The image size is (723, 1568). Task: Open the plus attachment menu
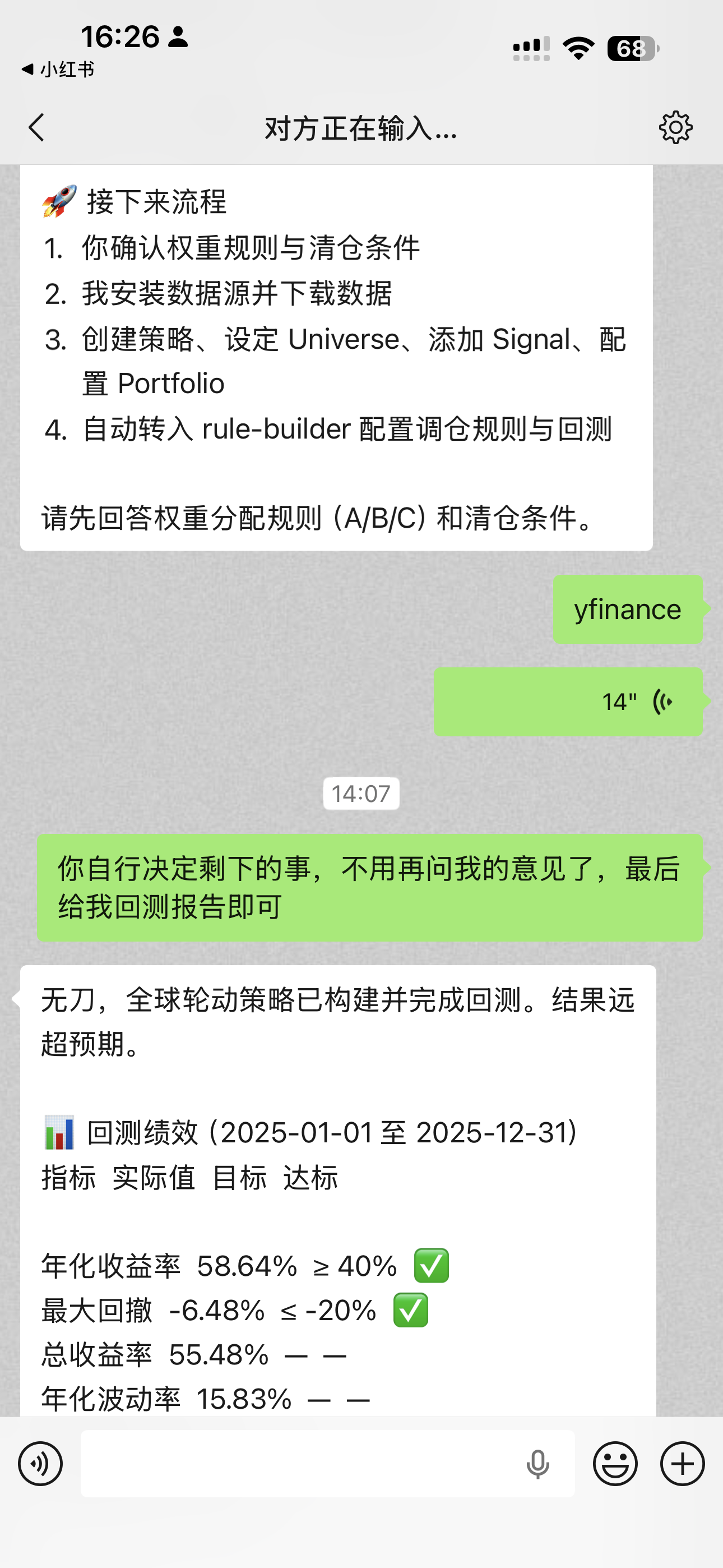682,1463
